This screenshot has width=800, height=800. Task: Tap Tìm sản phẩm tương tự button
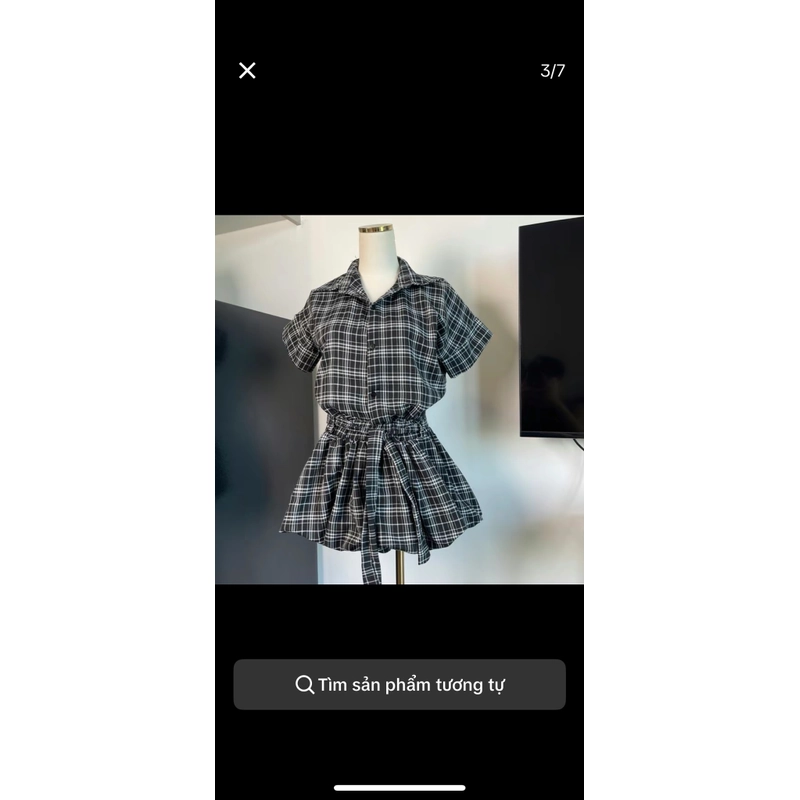[400, 685]
